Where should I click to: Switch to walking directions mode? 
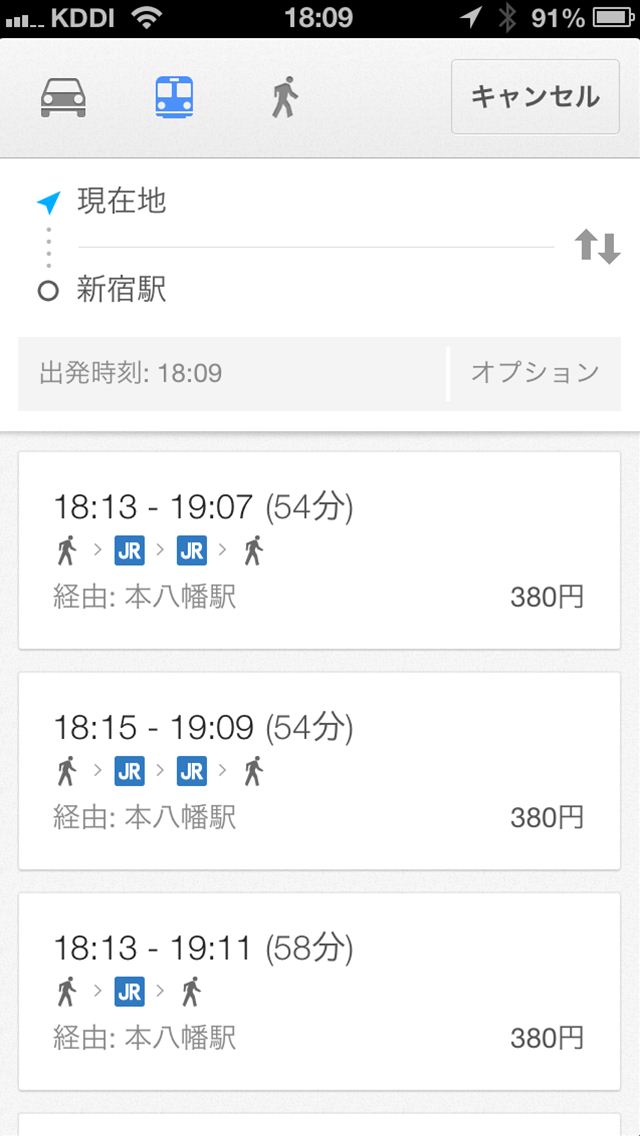[x=285, y=97]
